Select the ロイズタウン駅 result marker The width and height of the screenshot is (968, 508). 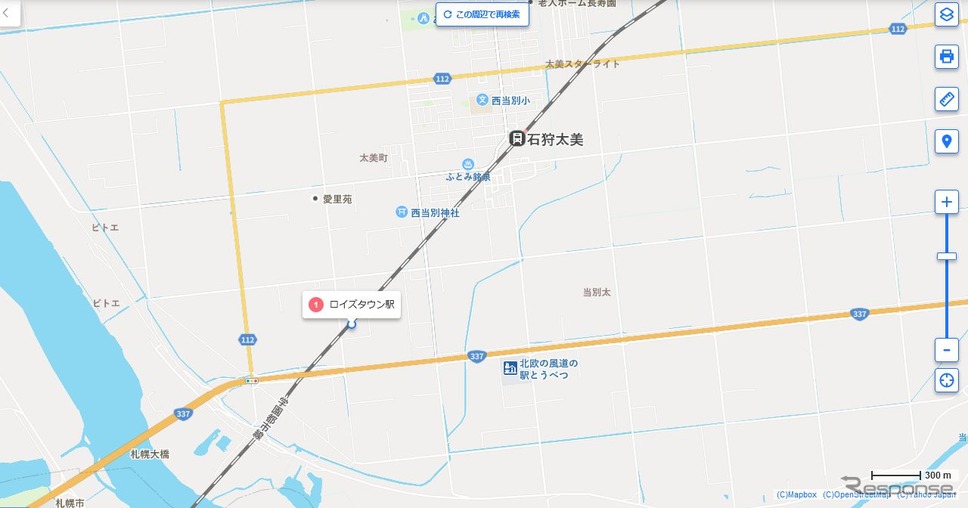(x=352, y=304)
